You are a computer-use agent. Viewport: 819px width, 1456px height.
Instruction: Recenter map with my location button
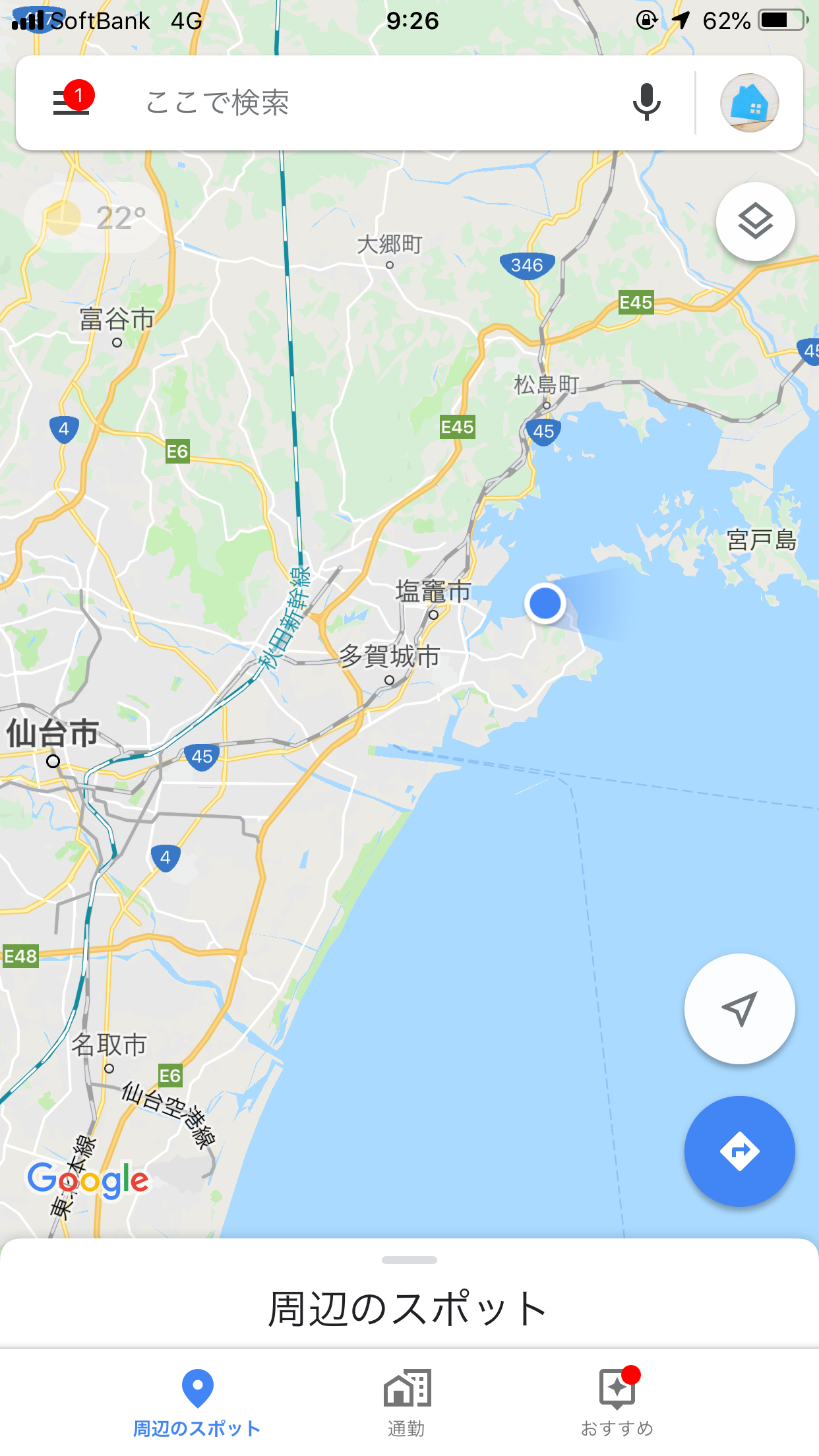click(739, 1008)
